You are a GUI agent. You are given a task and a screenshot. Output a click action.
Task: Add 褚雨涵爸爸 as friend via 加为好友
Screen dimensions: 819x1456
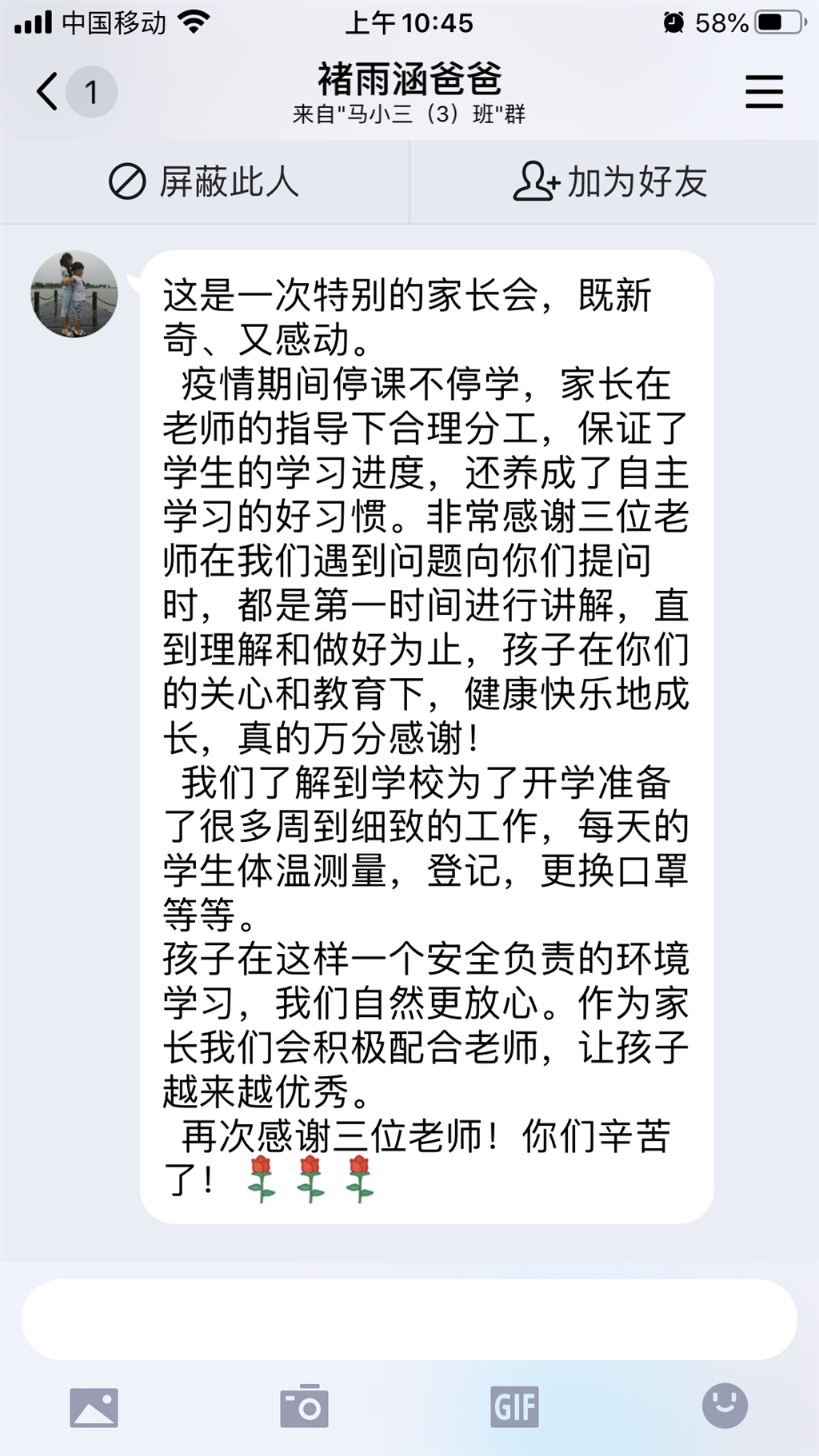(x=612, y=182)
